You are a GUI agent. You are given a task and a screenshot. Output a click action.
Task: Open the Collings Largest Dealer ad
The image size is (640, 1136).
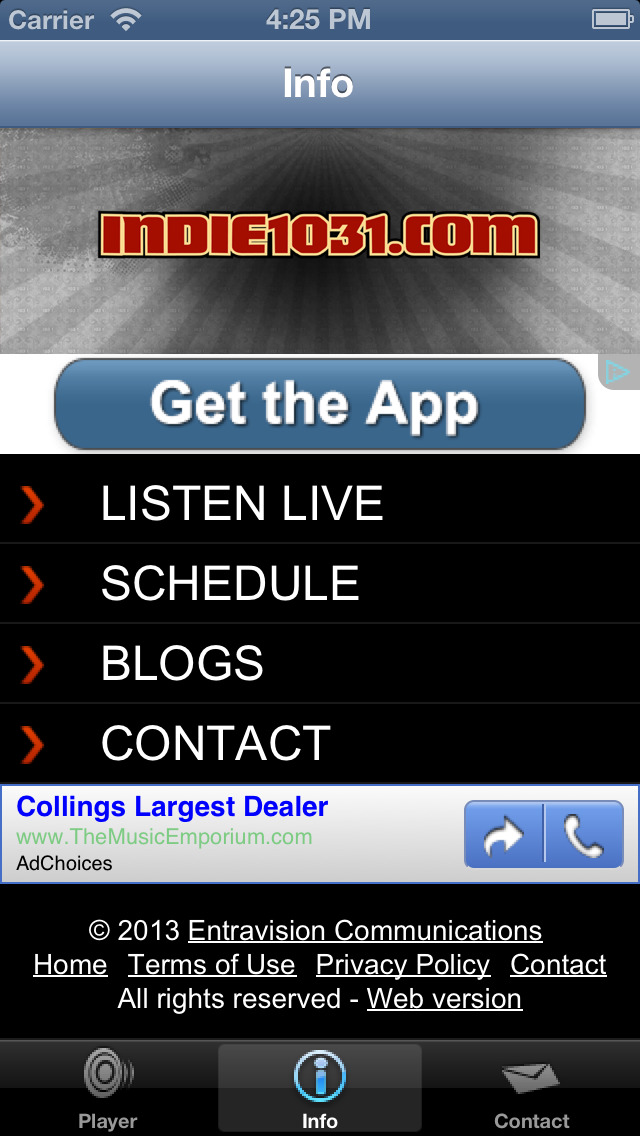pyautogui.click(x=173, y=806)
